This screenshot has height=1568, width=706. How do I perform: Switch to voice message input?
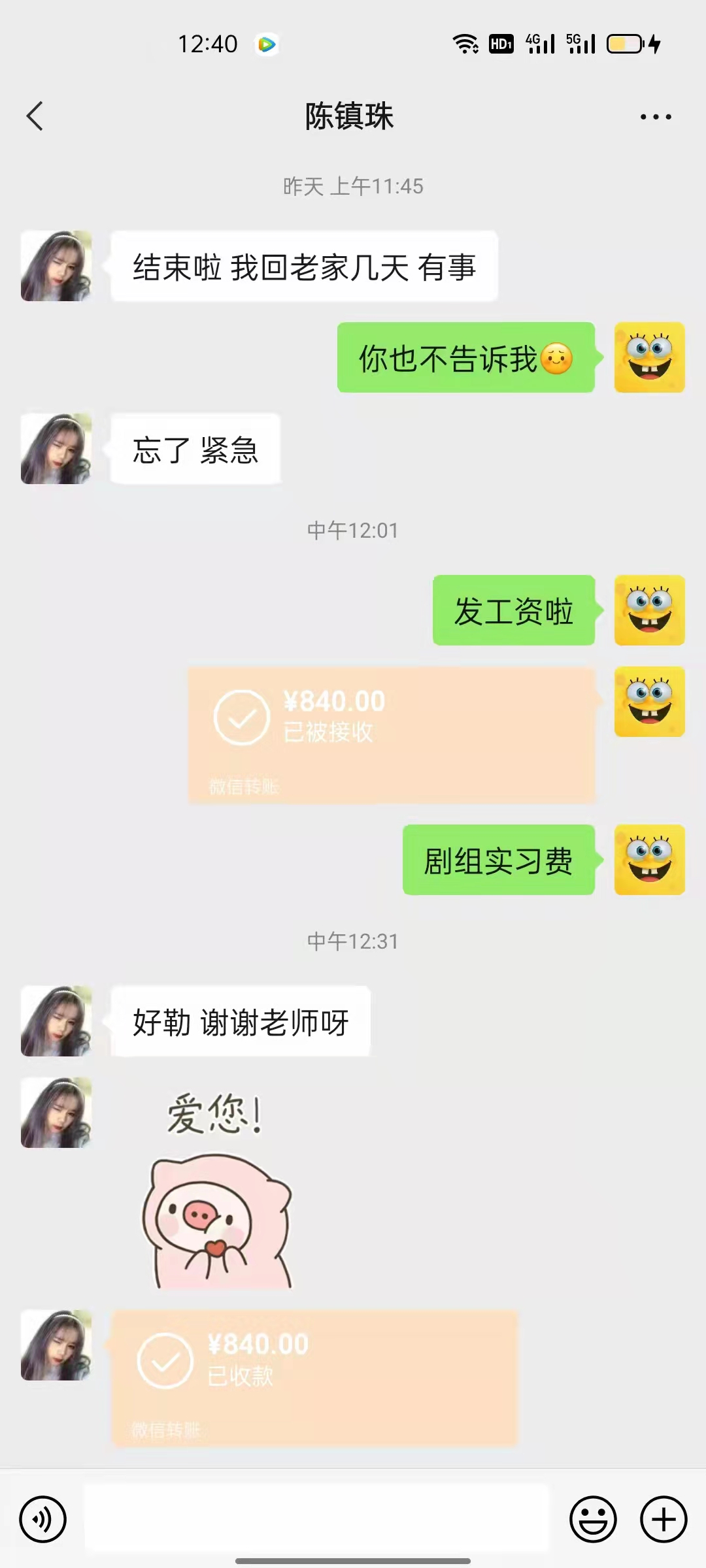[x=43, y=1519]
